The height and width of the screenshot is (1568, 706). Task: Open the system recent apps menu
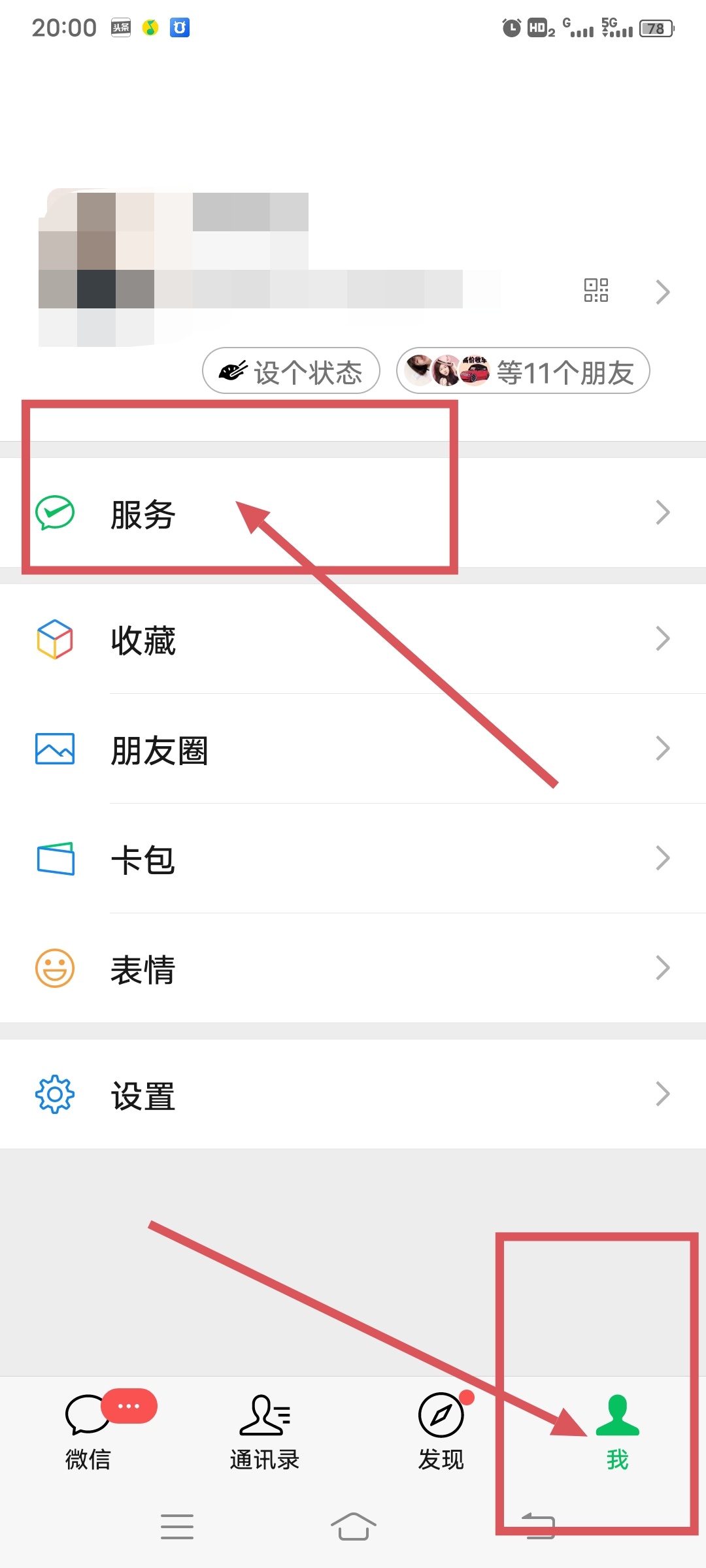177,1526
